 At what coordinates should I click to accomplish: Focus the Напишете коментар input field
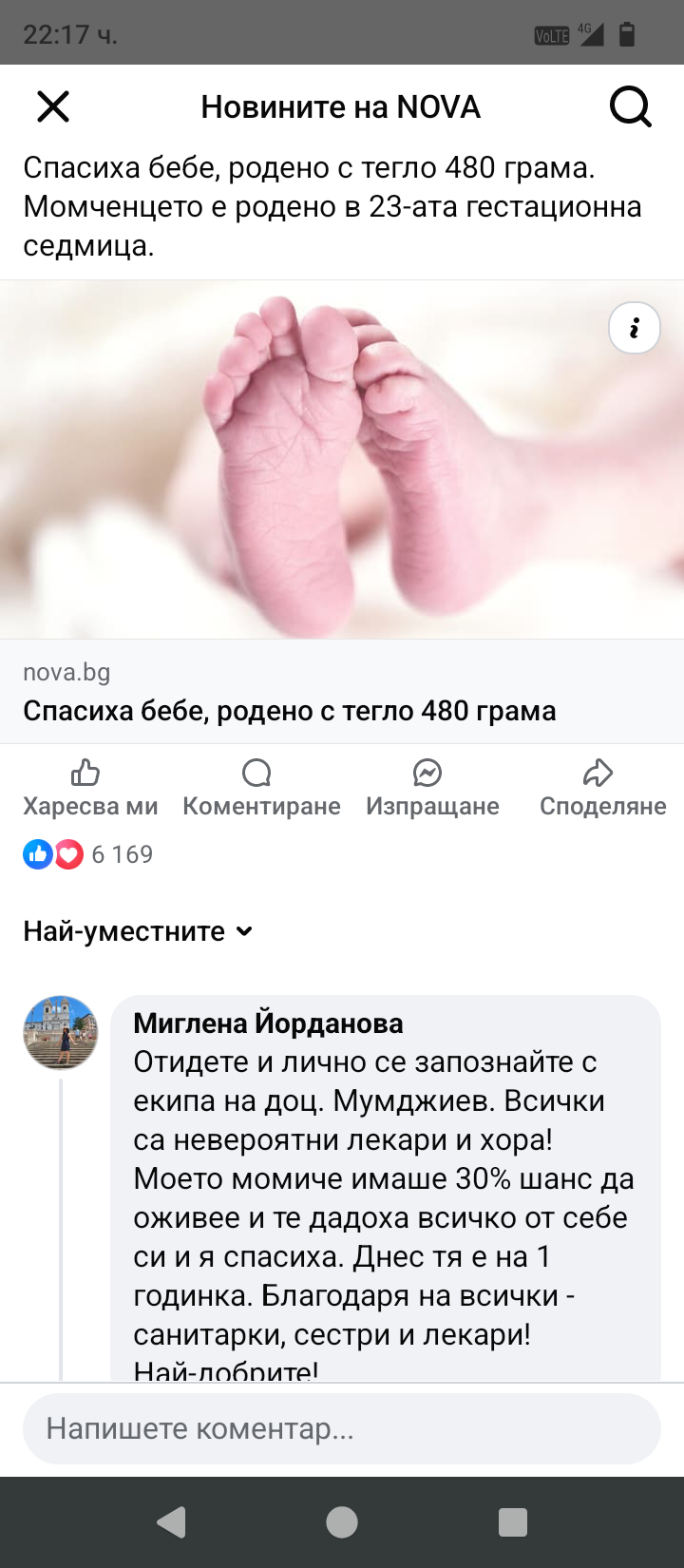click(x=342, y=1428)
